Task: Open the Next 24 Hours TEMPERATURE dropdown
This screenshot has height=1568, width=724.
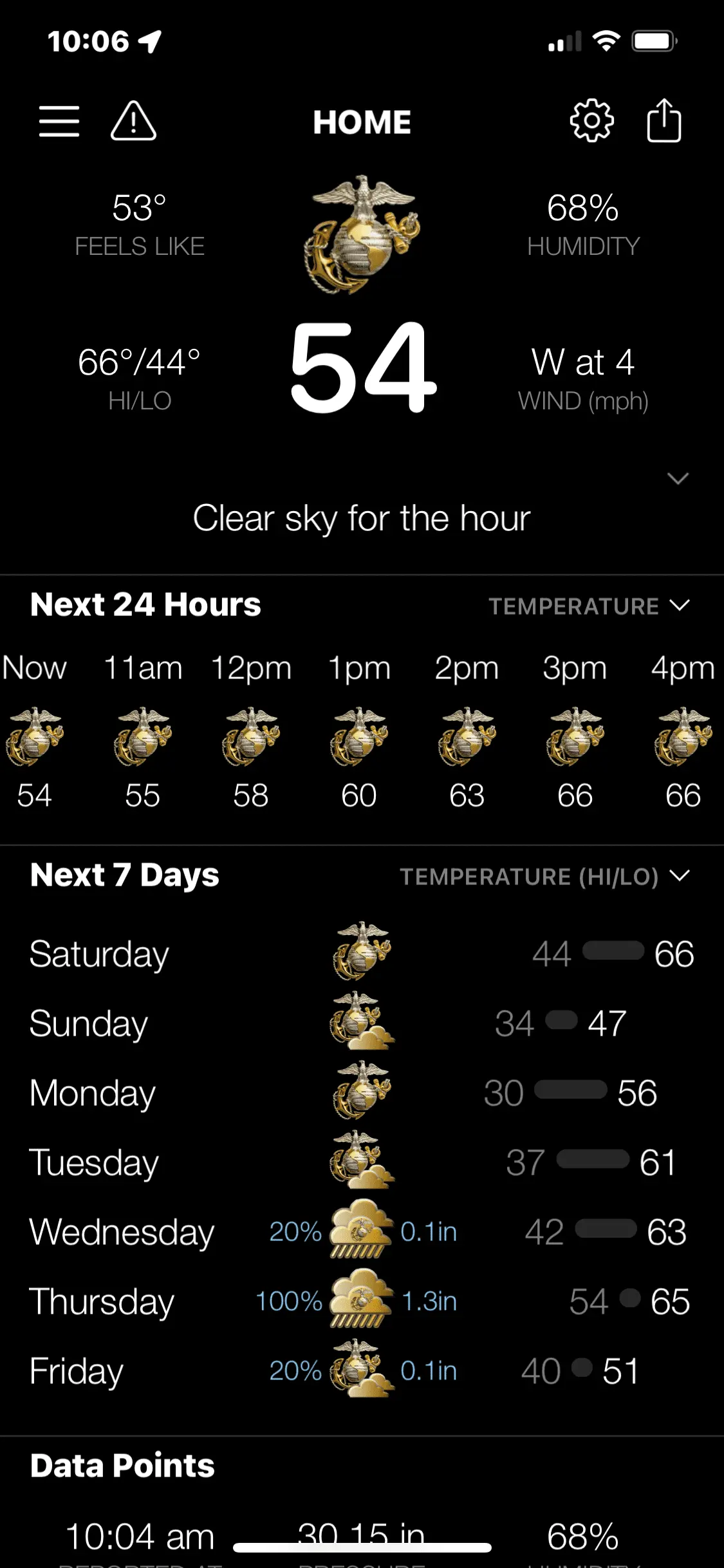Action: click(589, 606)
